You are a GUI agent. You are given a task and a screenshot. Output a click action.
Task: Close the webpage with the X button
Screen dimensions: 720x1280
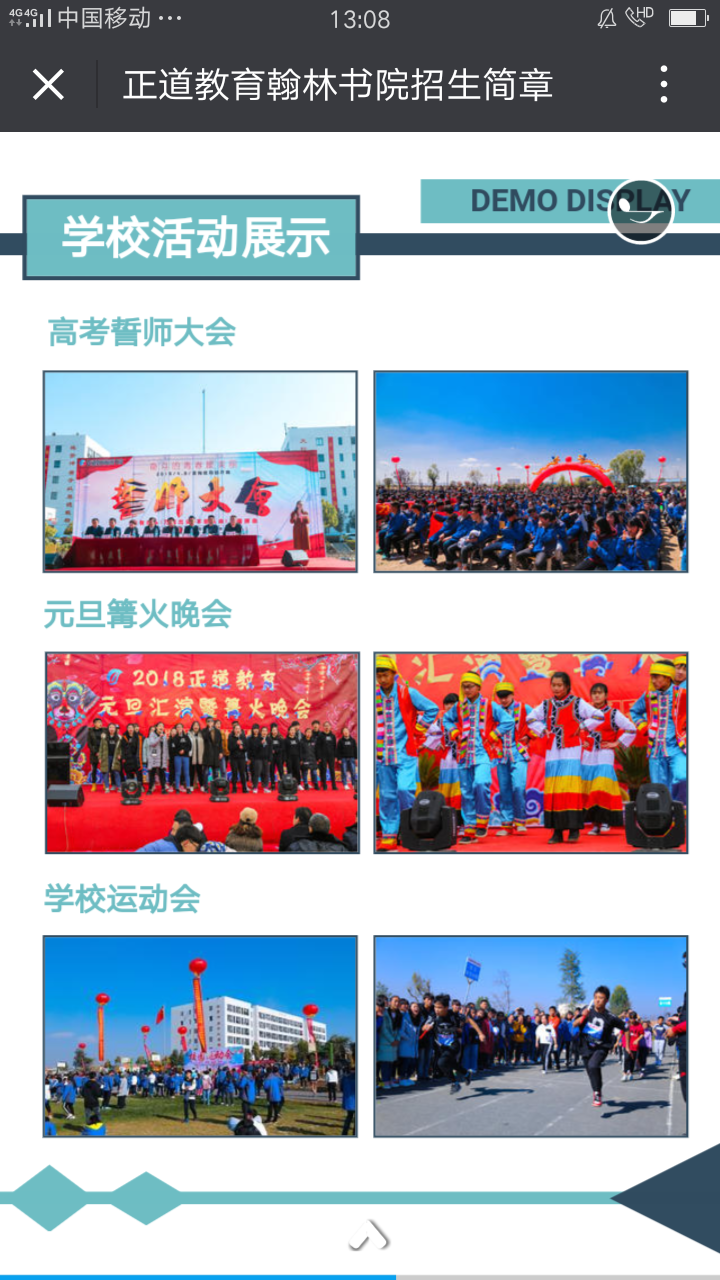click(48, 85)
